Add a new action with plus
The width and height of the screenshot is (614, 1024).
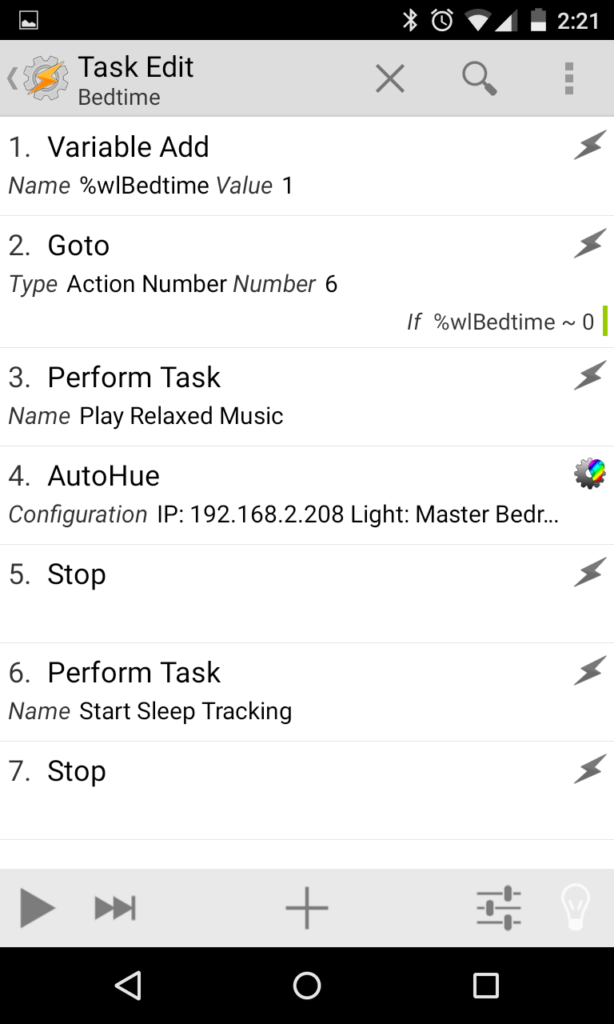point(306,908)
